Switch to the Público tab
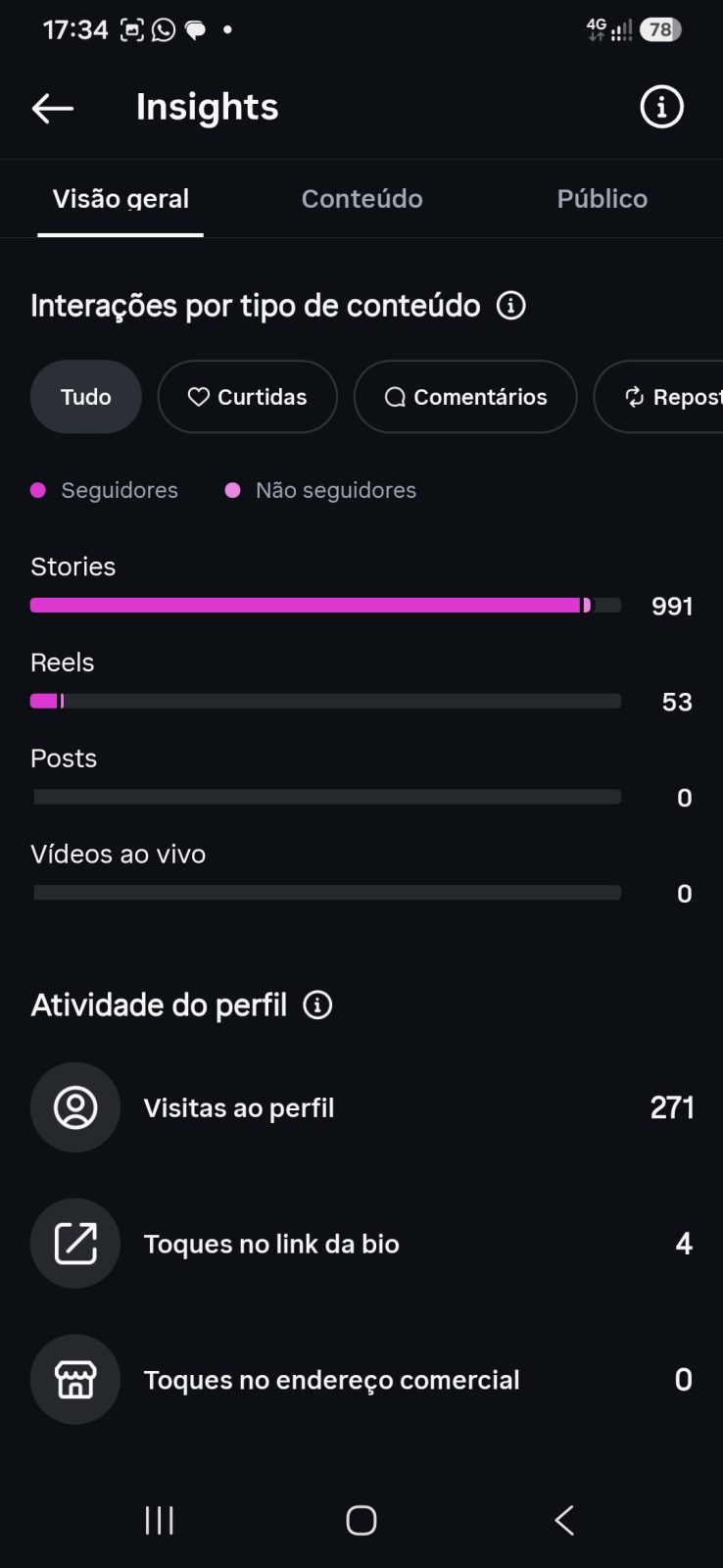Screen dimensions: 723x1568 click(x=602, y=199)
